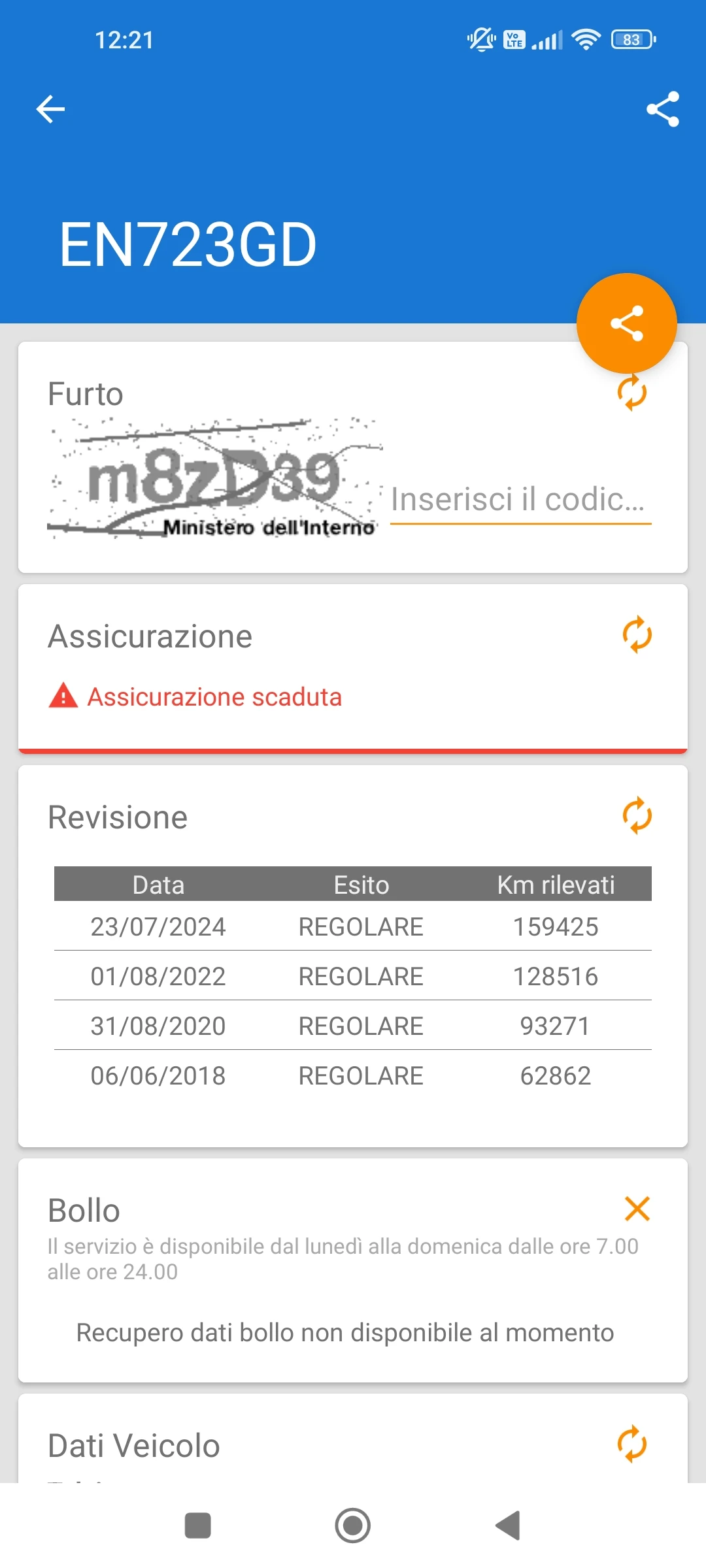Tap the orange X in the Bollo card
Image resolution: width=706 pixels, height=1568 pixels.
click(637, 1209)
